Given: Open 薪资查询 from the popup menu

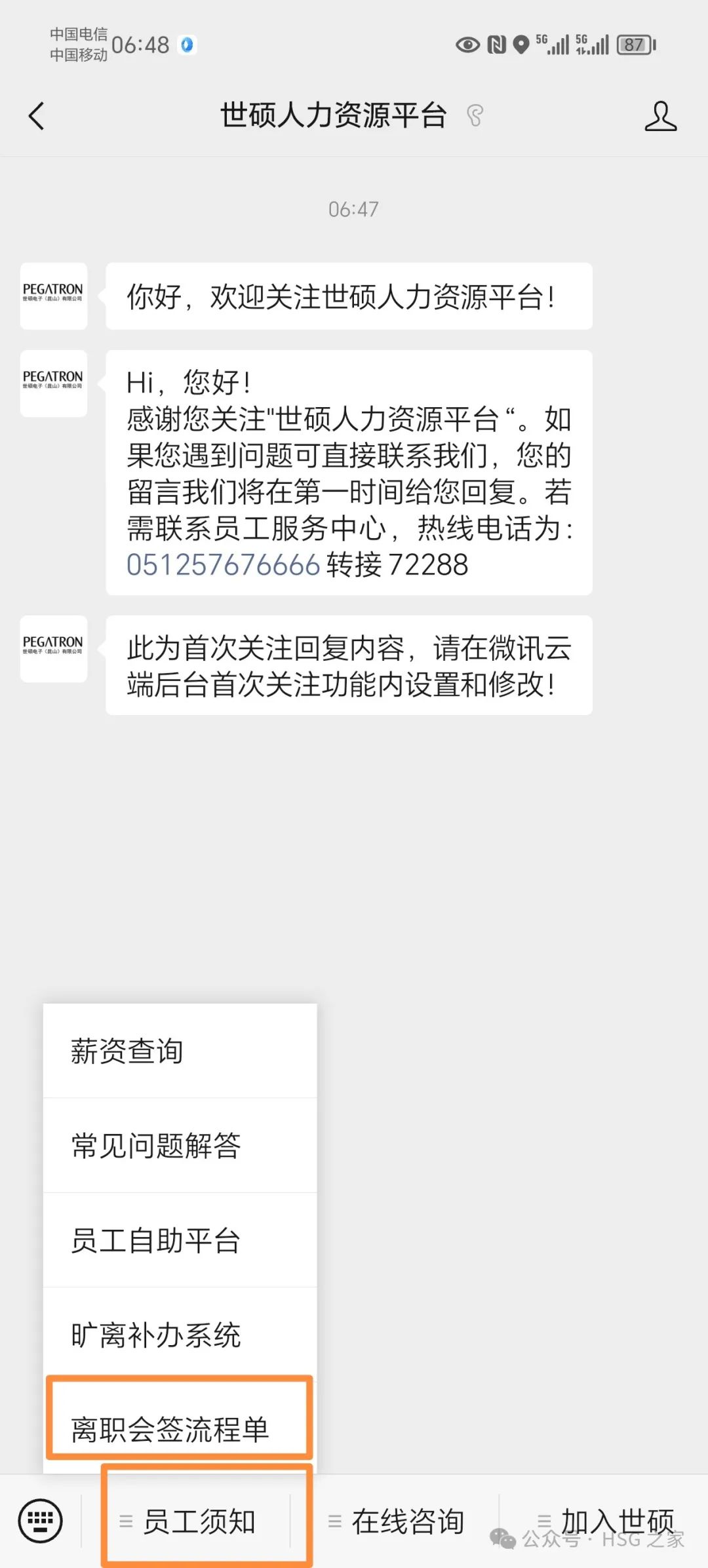Looking at the screenshot, I should [x=180, y=1051].
